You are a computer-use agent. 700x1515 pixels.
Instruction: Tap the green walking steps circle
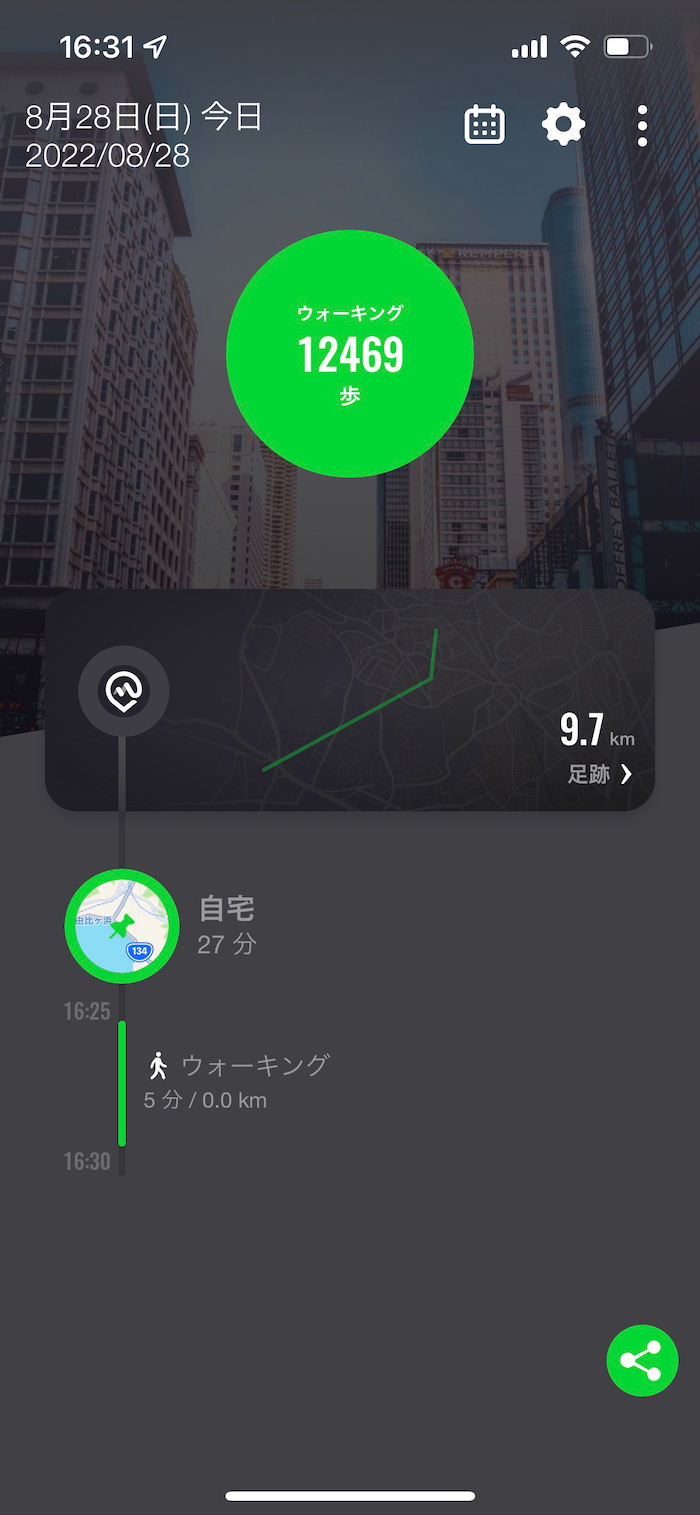[x=350, y=354]
